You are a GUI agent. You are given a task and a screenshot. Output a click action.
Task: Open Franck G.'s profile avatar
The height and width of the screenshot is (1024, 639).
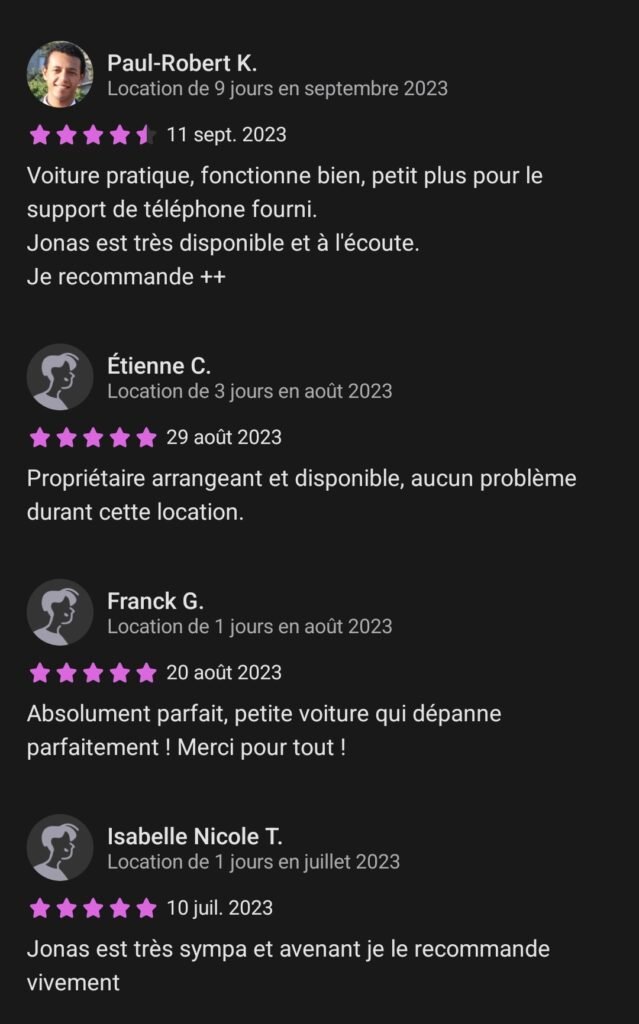coord(60,612)
